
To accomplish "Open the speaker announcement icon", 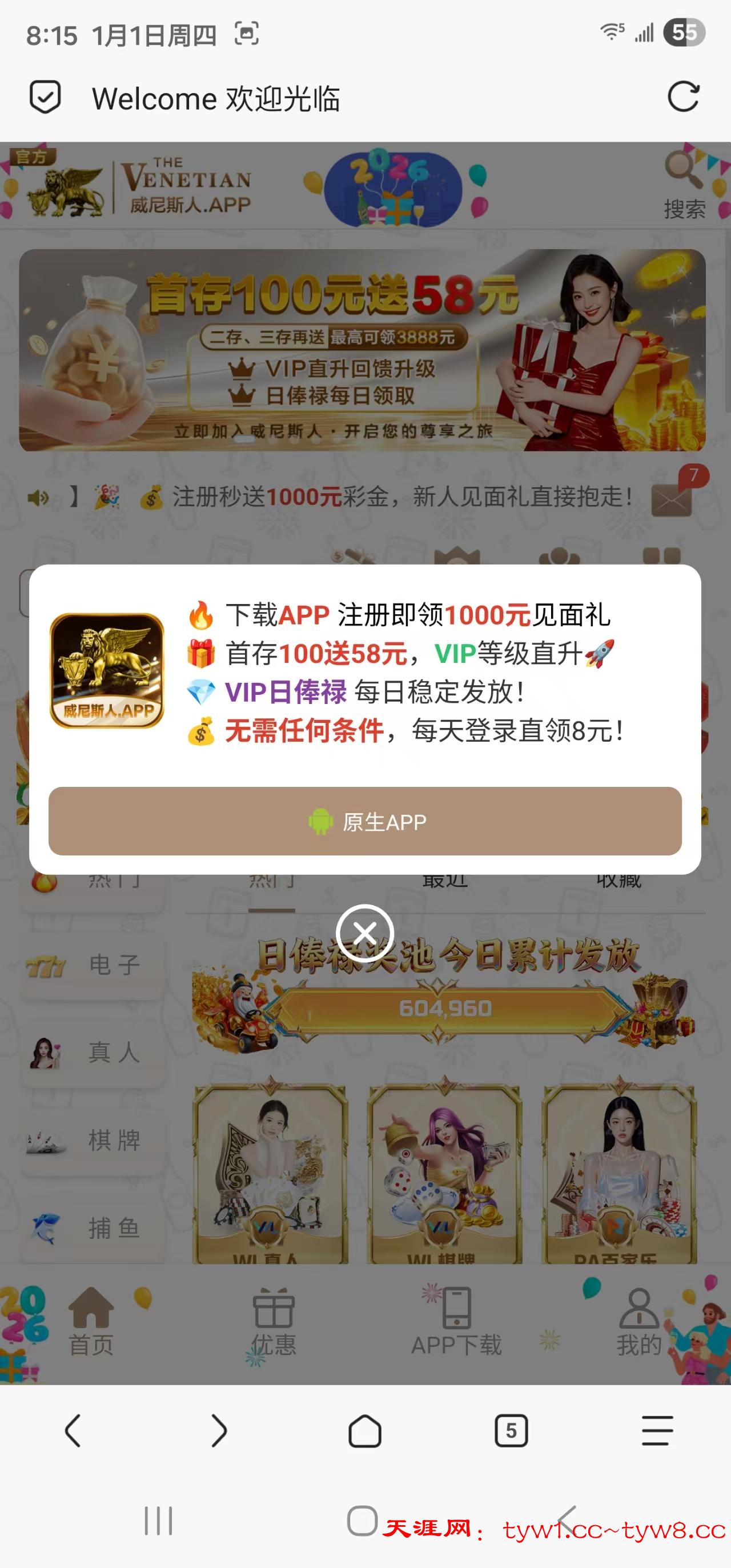I will (38, 498).
